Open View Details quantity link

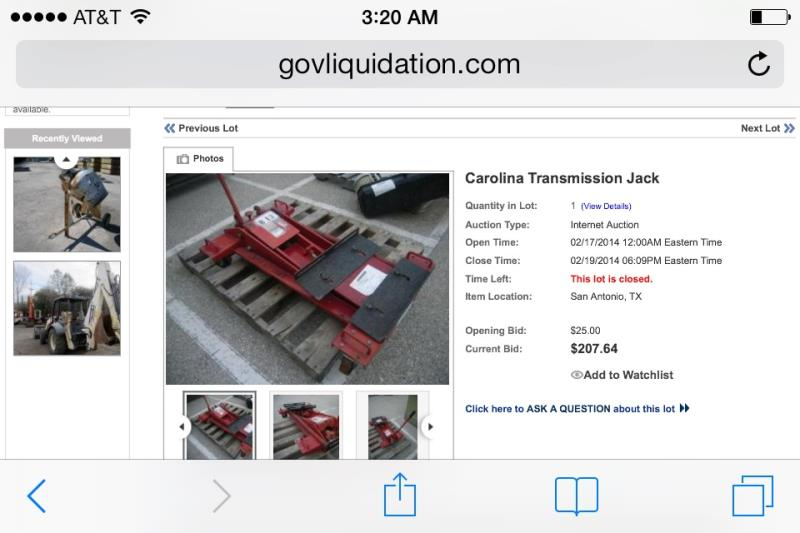pyautogui.click(x=606, y=206)
